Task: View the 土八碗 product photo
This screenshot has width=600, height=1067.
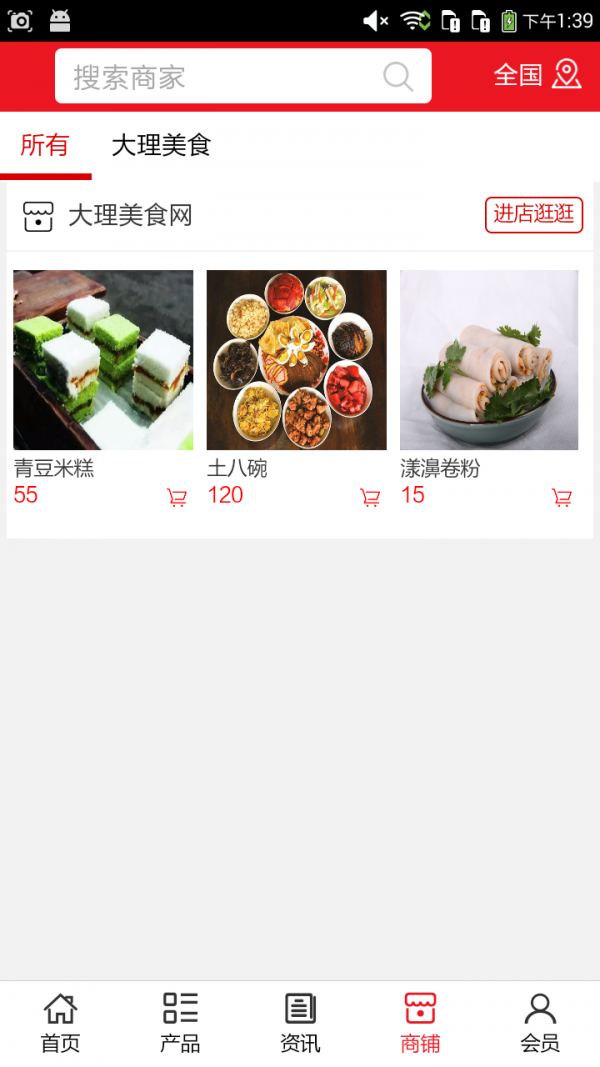Action: 296,360
